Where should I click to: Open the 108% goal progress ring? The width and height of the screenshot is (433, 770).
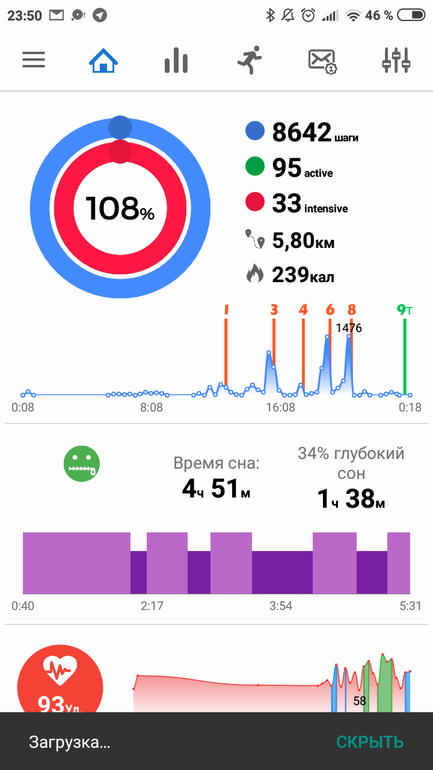pos(120,207)
